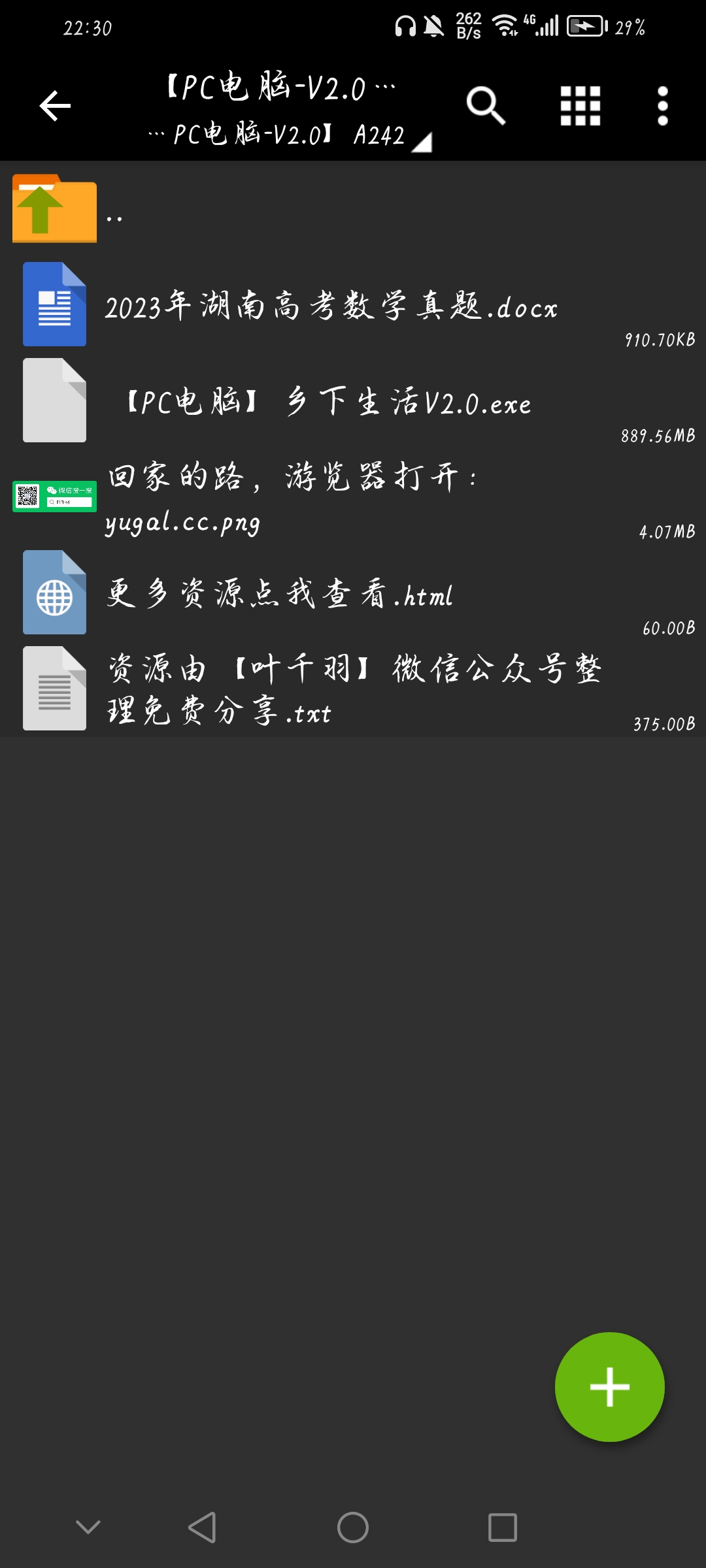
Task: Open 更多资源点我查看.html
Action: pyautogui.click(x=280, y=594)
